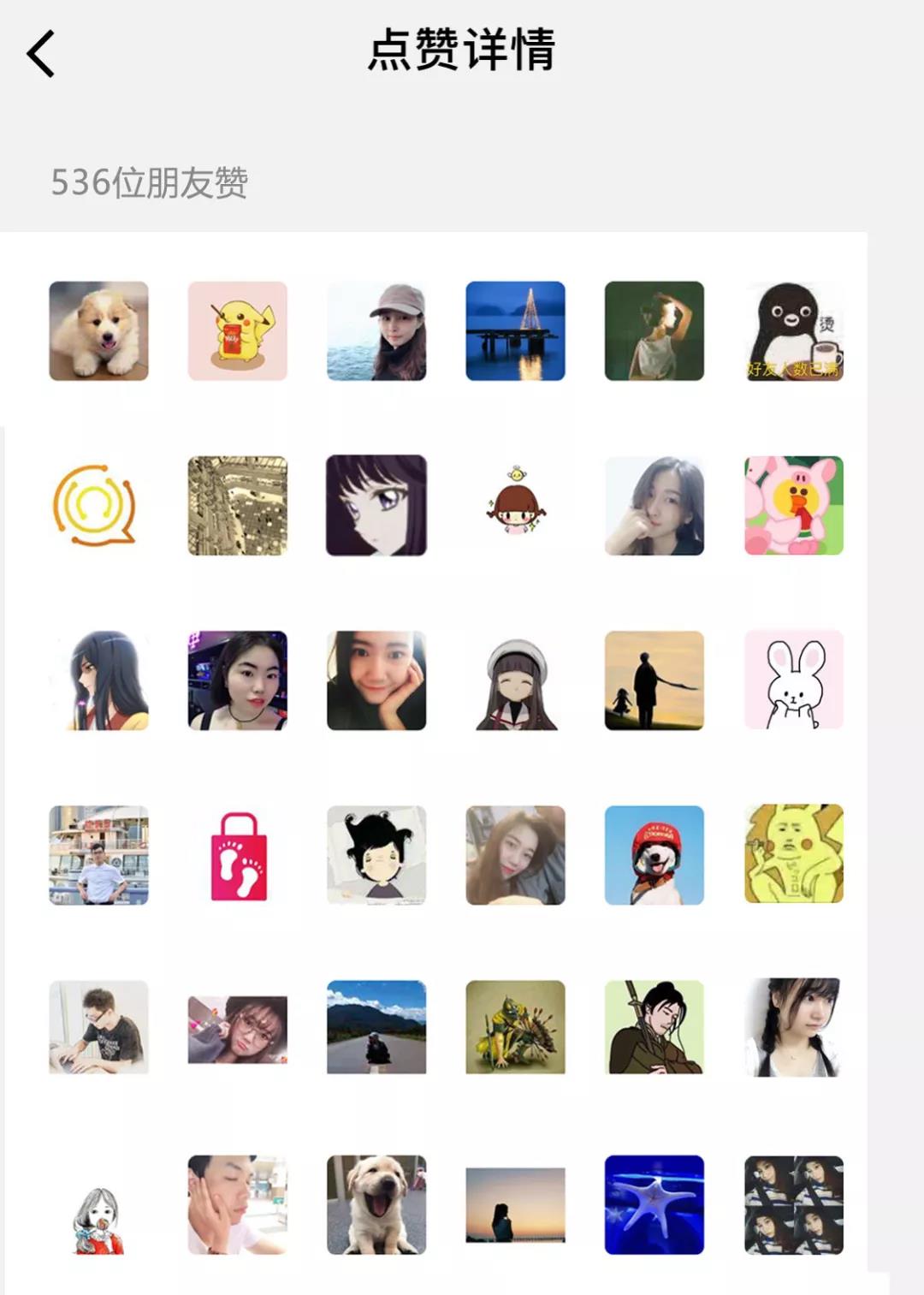This screenshot has width=924, height=1295.
Task: Open the blue starfish avatar
Action: pyautogui.click(x=654, y=1205)
